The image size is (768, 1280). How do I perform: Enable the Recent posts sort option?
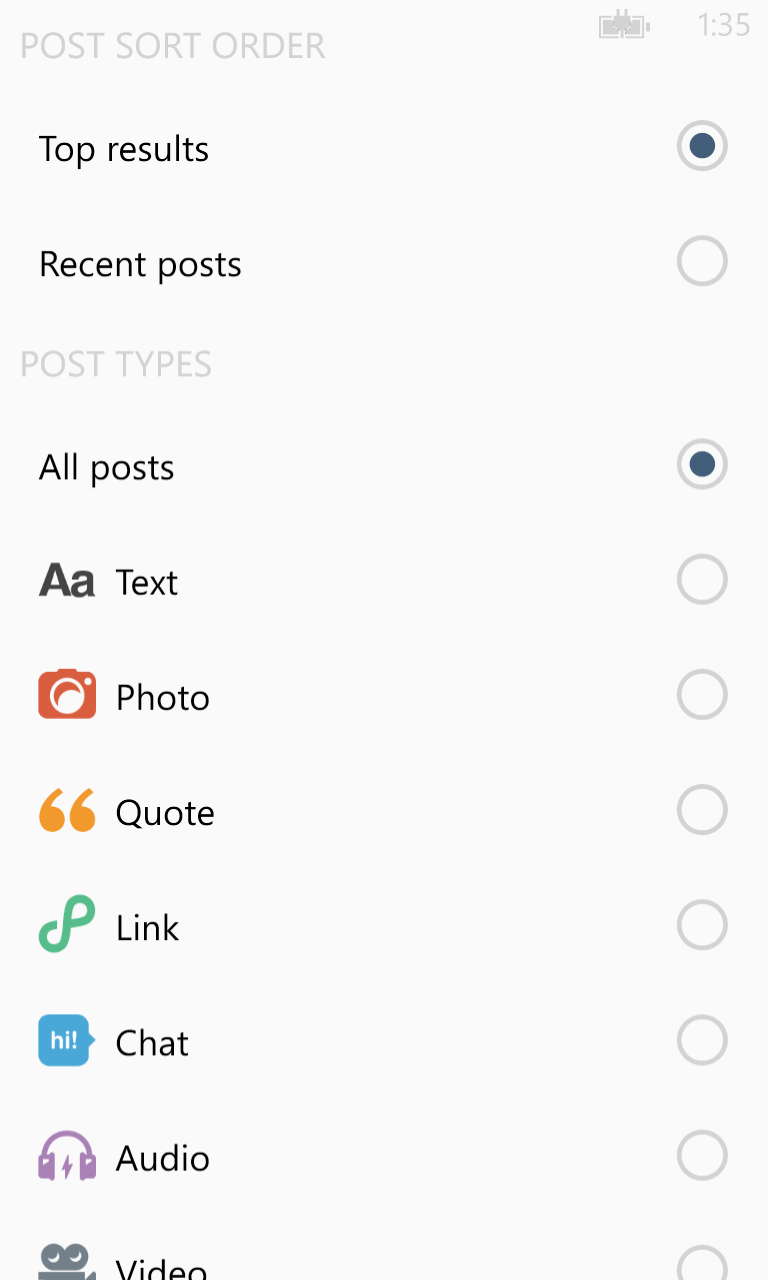[701, 260]
